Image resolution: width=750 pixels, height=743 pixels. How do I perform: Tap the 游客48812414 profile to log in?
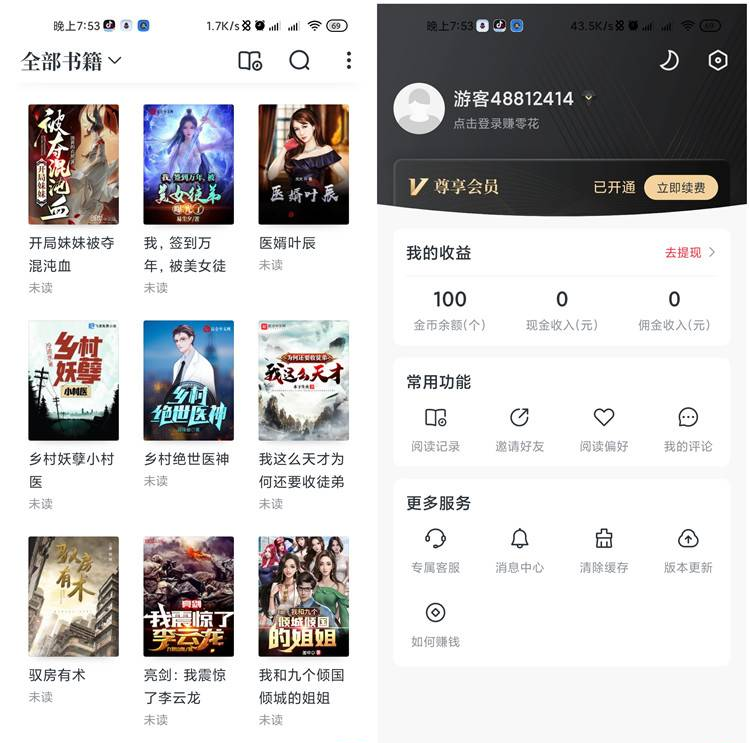tap(513, 99)
